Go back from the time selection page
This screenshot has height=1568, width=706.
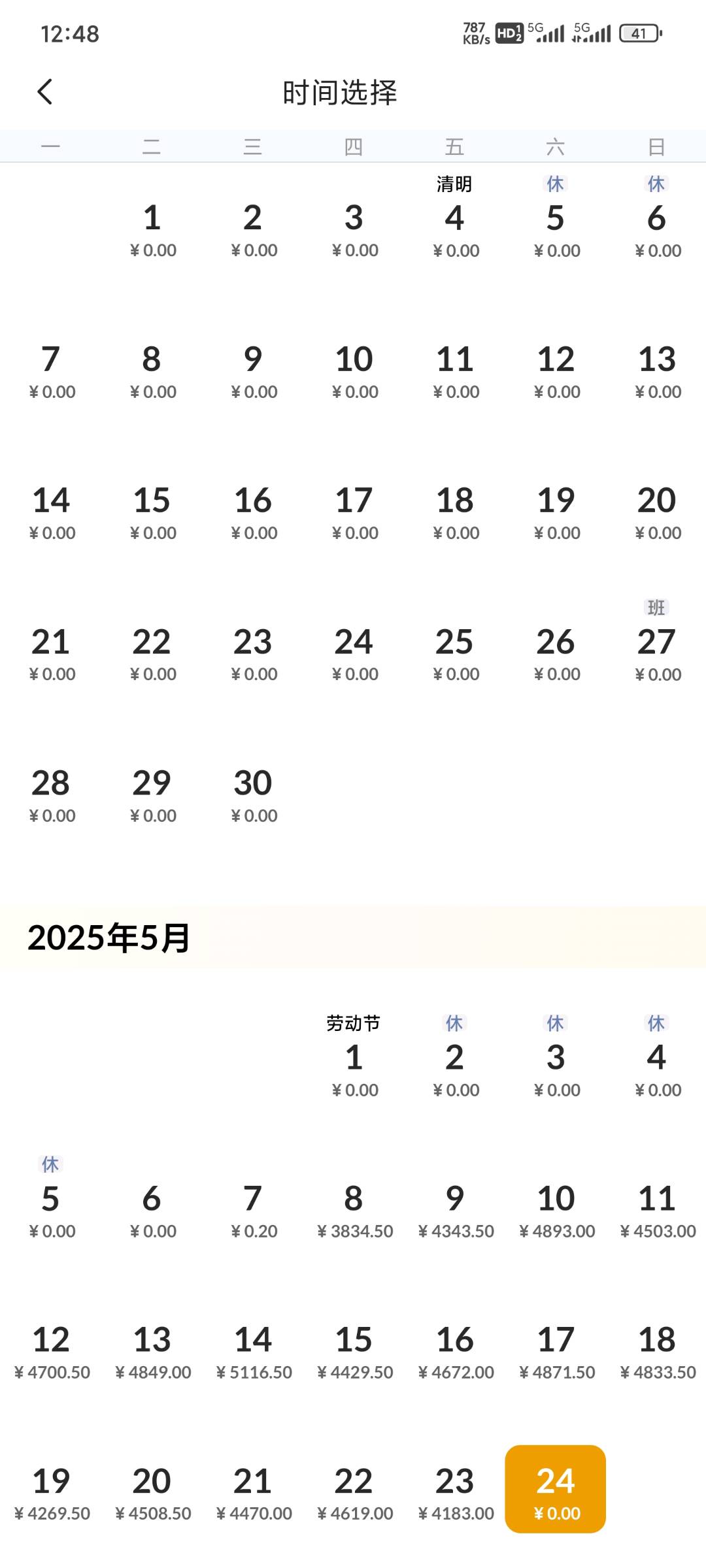point(44,92)
